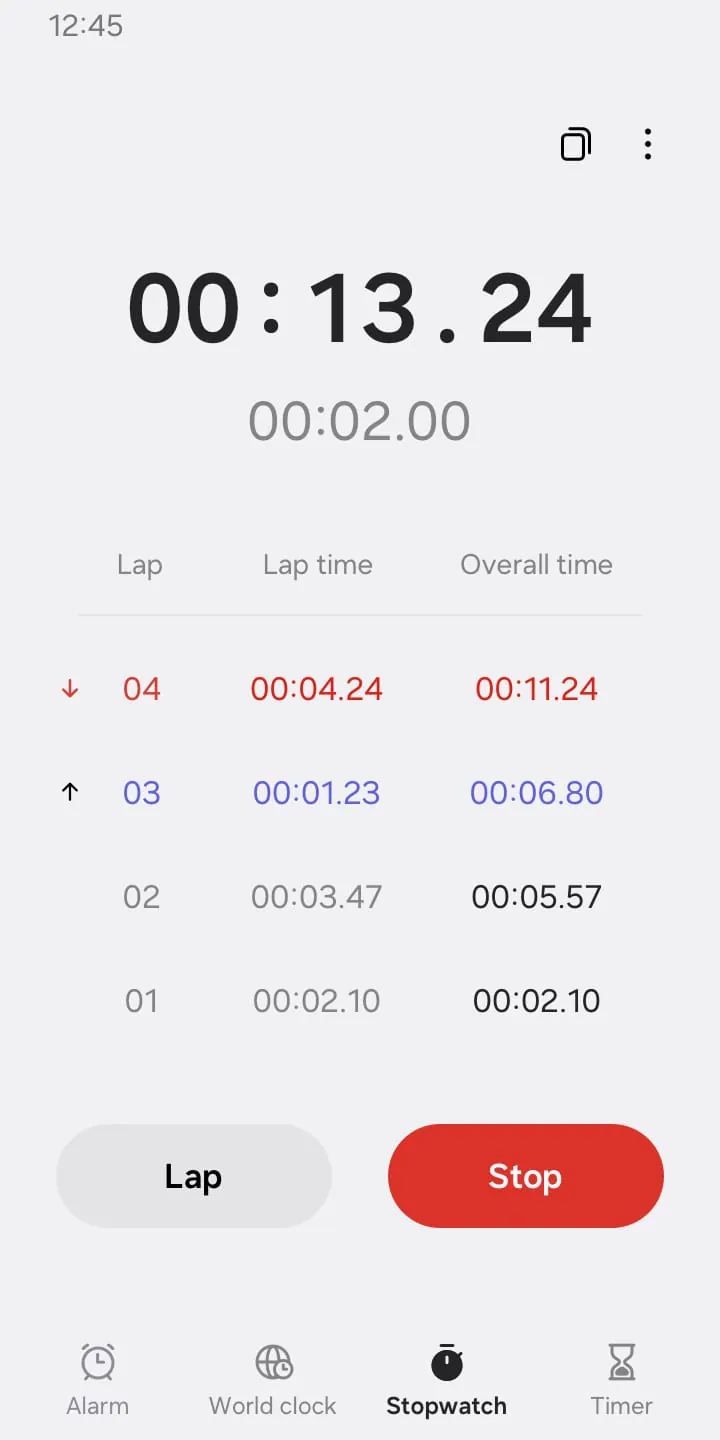Copy the lap times
The height and width of the screenshot is (1440, 720).
pos(575,145)
